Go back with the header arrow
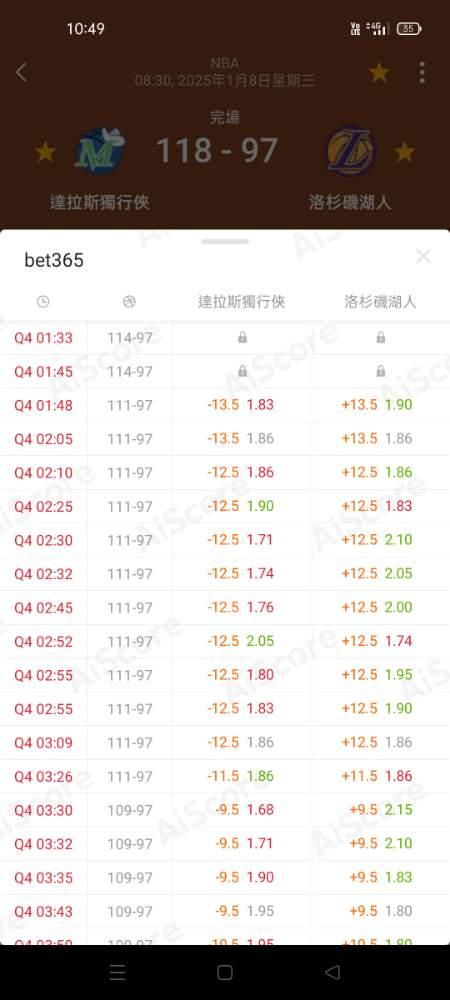The height and width of the screenshot is (1000, 450). (x=21, y=72)
